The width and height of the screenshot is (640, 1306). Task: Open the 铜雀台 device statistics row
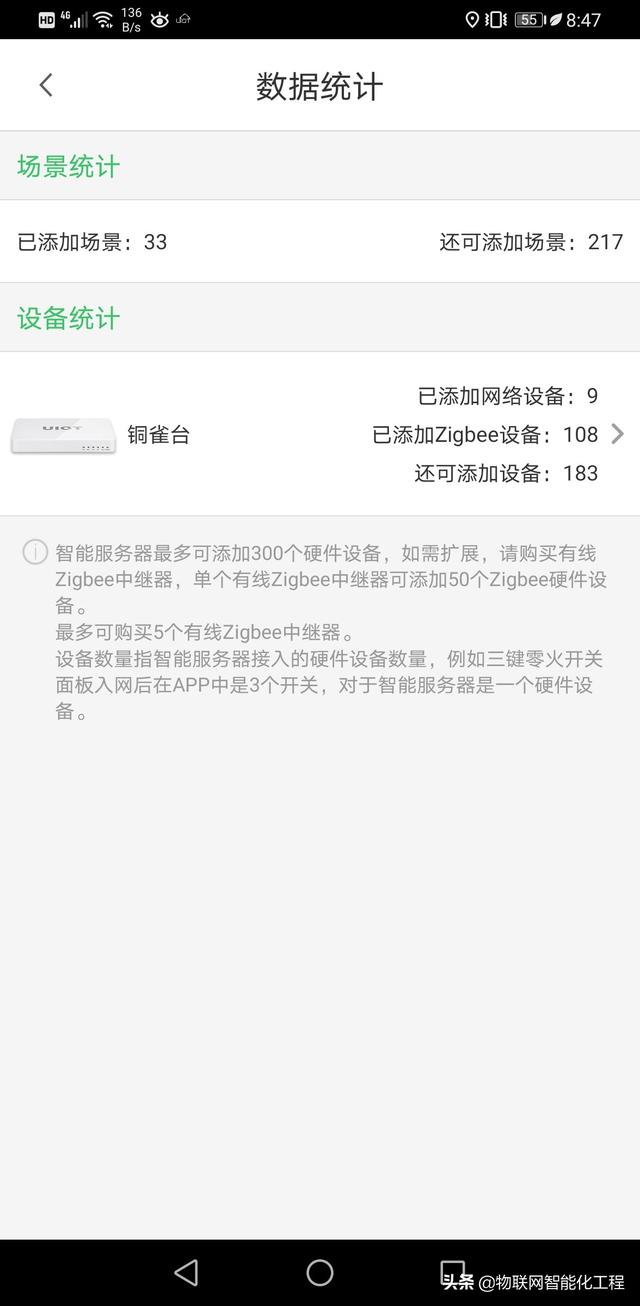pos(320,434)
